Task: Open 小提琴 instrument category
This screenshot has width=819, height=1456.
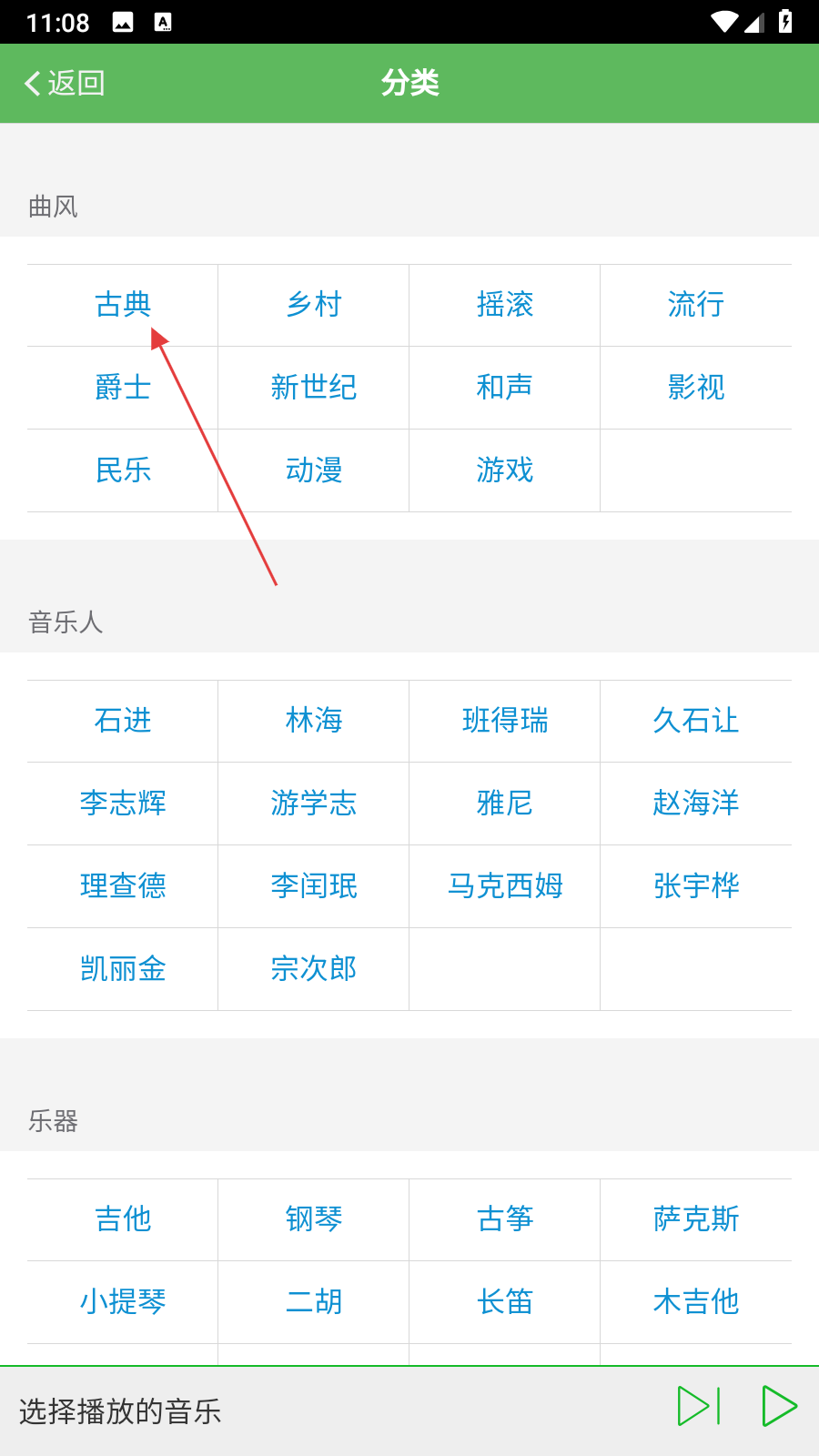Action: pos(123,1302)
